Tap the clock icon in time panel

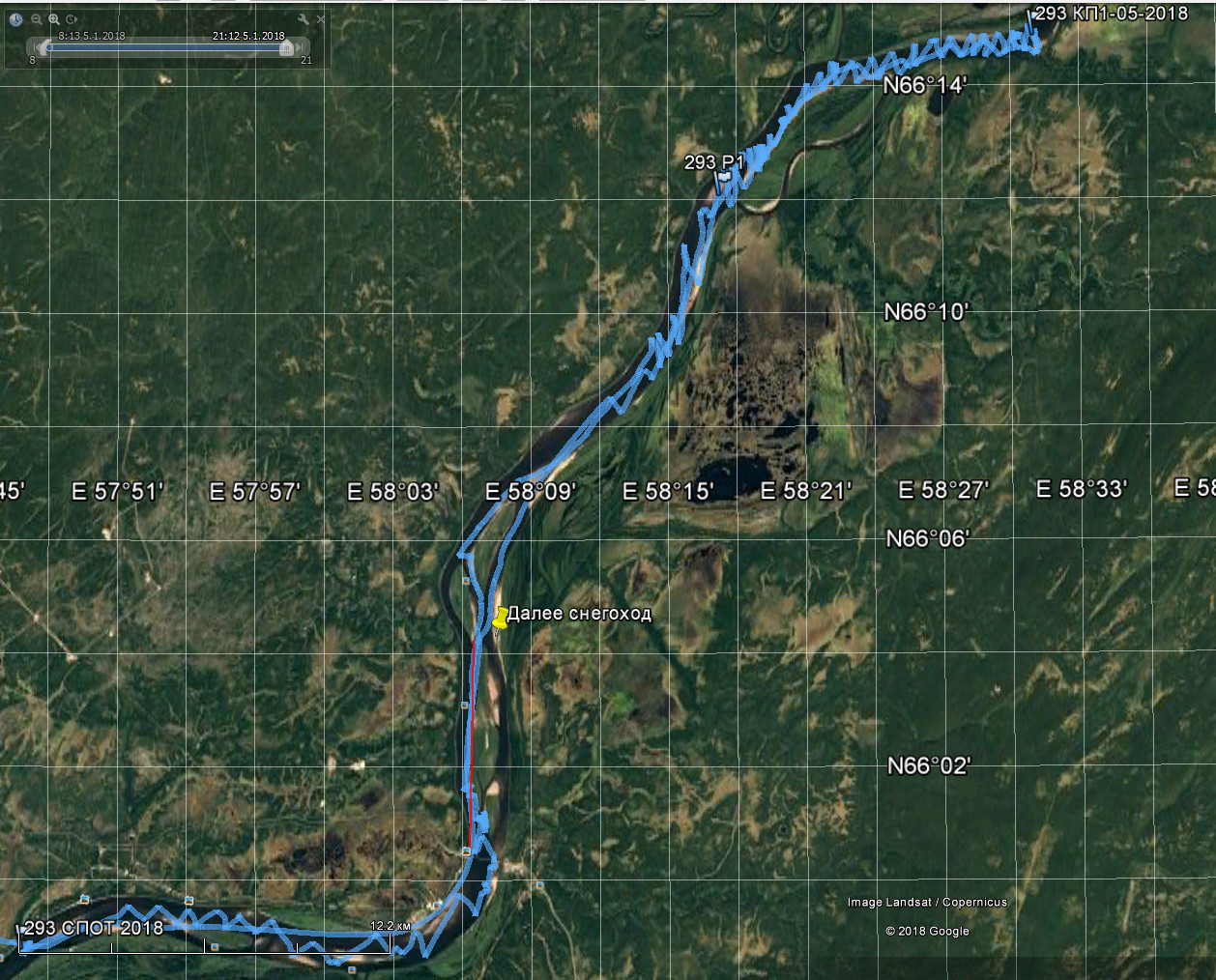pos(15,19)
